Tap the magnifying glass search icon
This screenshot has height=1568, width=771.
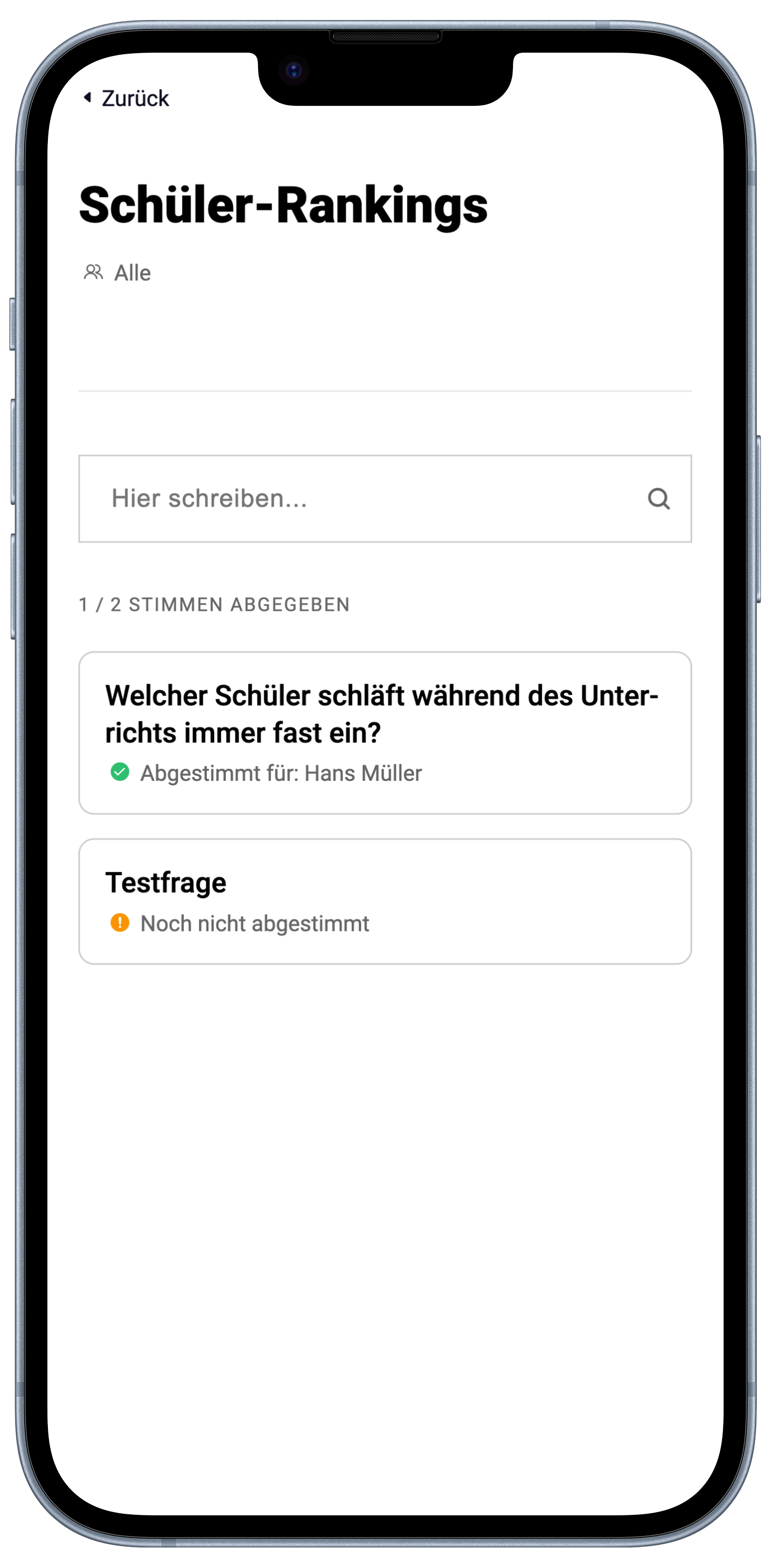coord(658,499)
